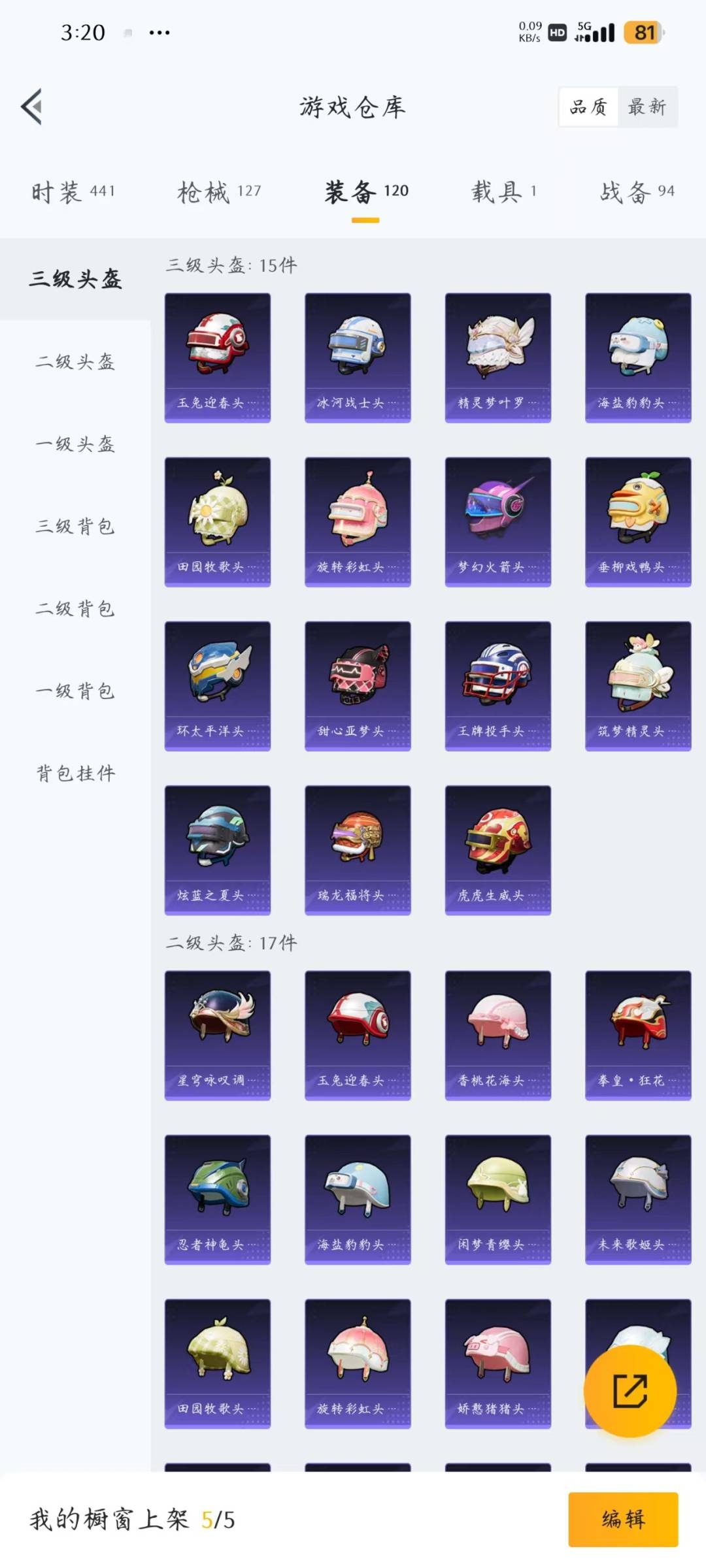Select 二级头盔 in the side menu

(75, 361)
